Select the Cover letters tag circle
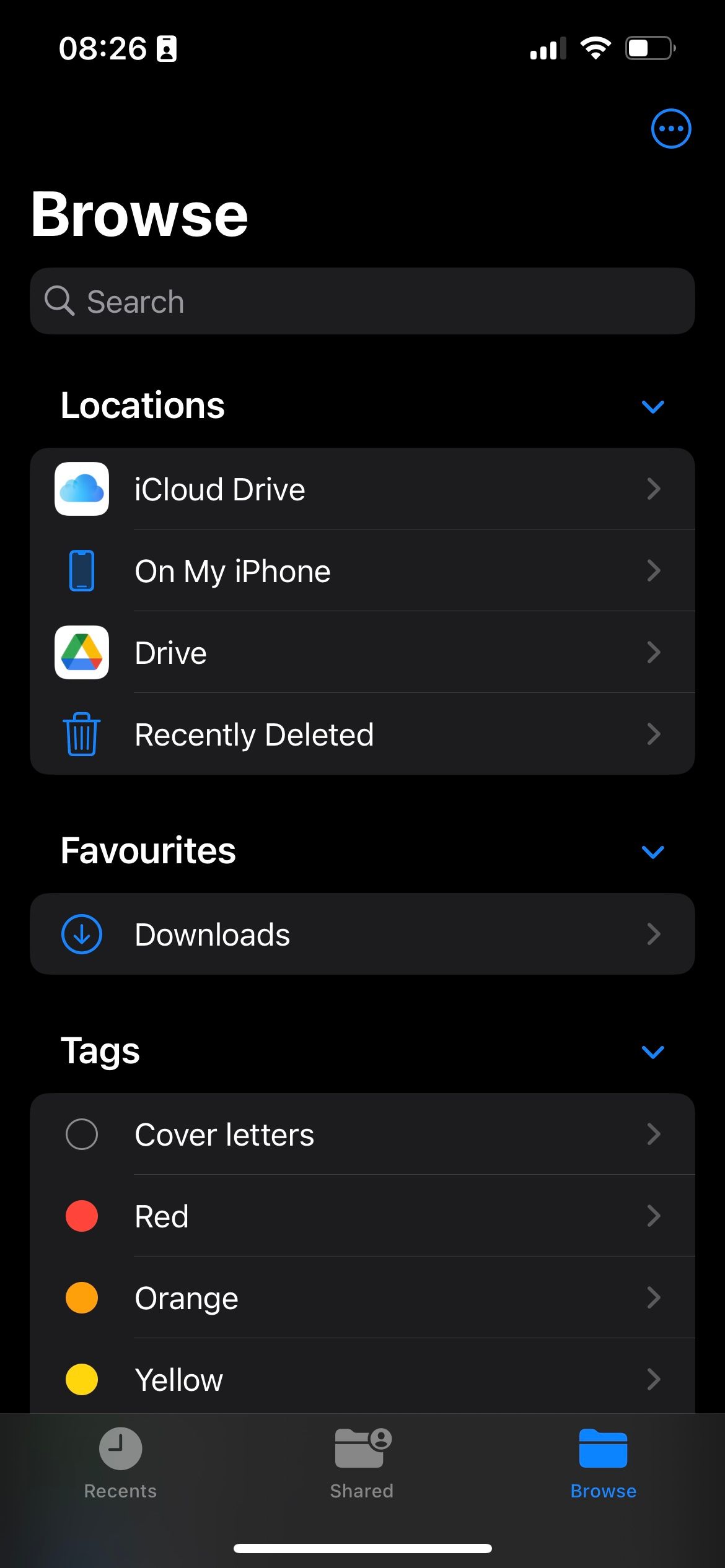725x1568 pixels. [81, 1134]
